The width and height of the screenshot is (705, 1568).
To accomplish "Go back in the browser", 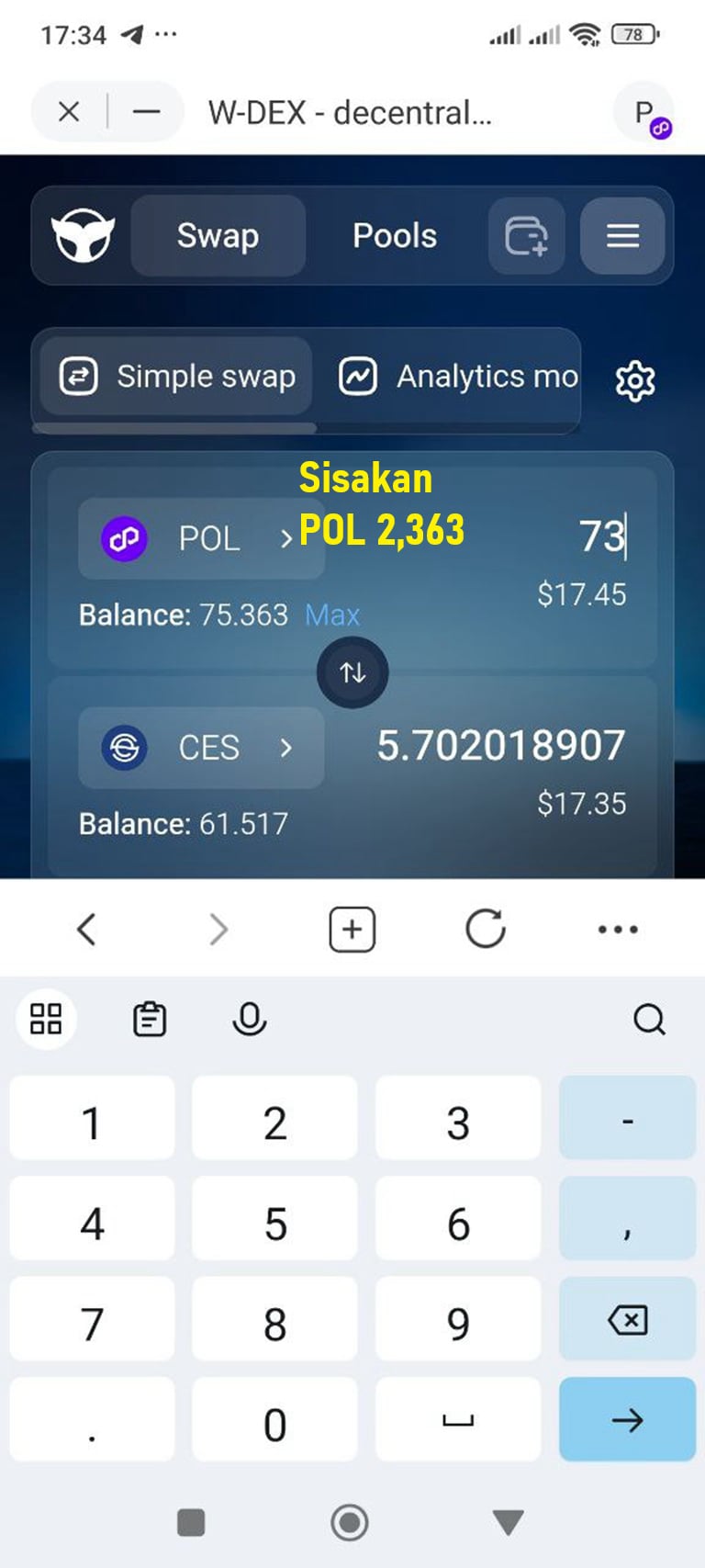I will point(86,930).
